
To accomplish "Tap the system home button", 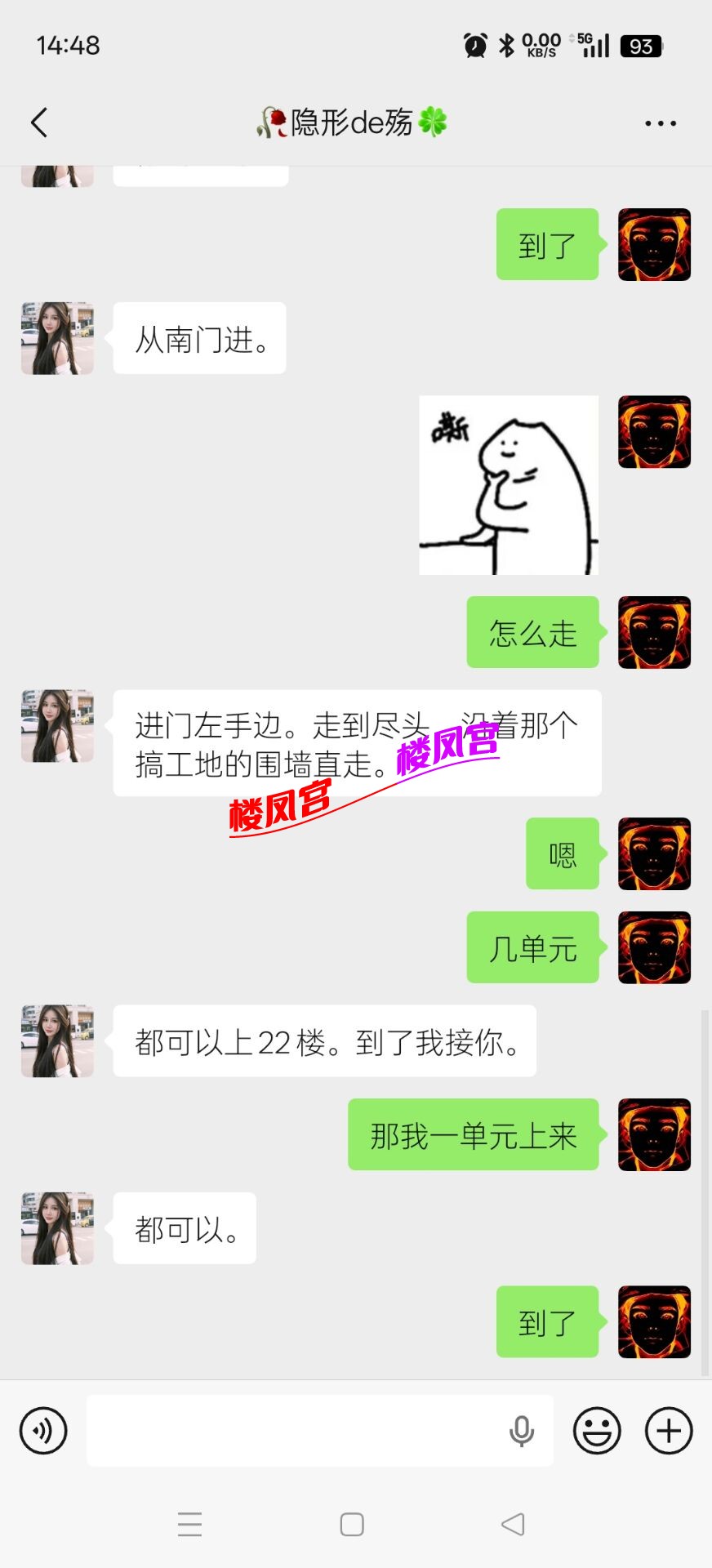I will (352, 1524).
